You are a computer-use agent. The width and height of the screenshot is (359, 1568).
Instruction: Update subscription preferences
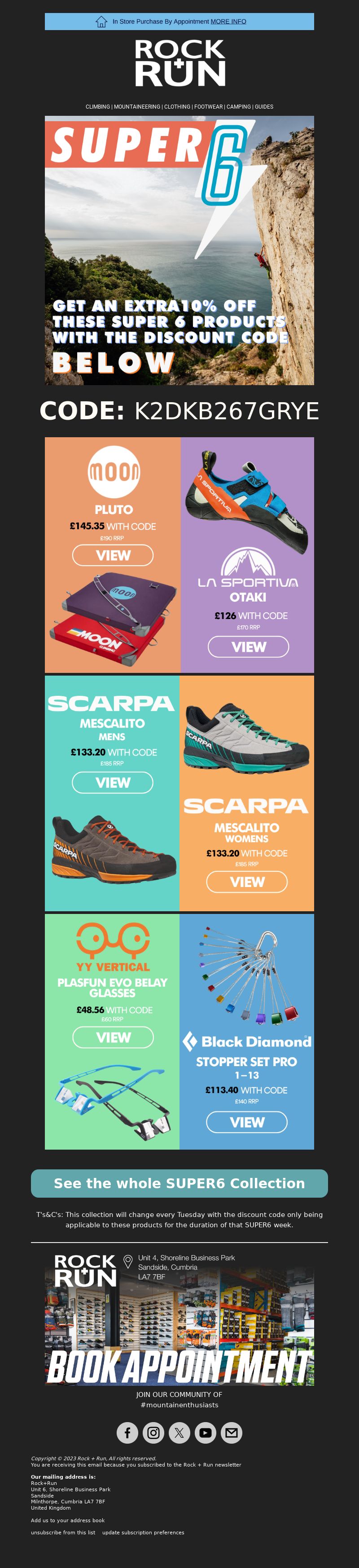click(143, 1533)
